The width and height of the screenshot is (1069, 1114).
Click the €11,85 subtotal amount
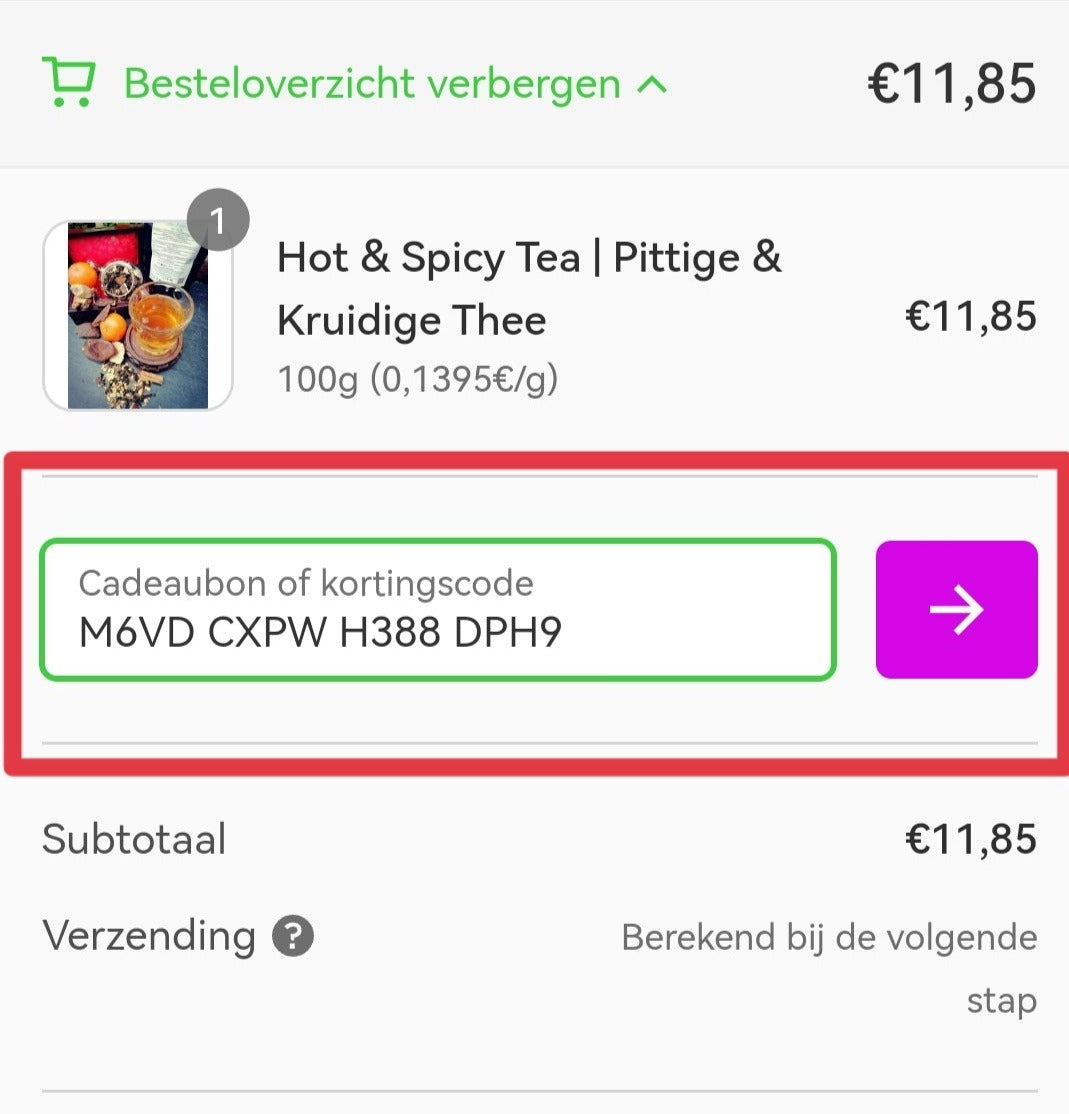(x=972, y=840)
